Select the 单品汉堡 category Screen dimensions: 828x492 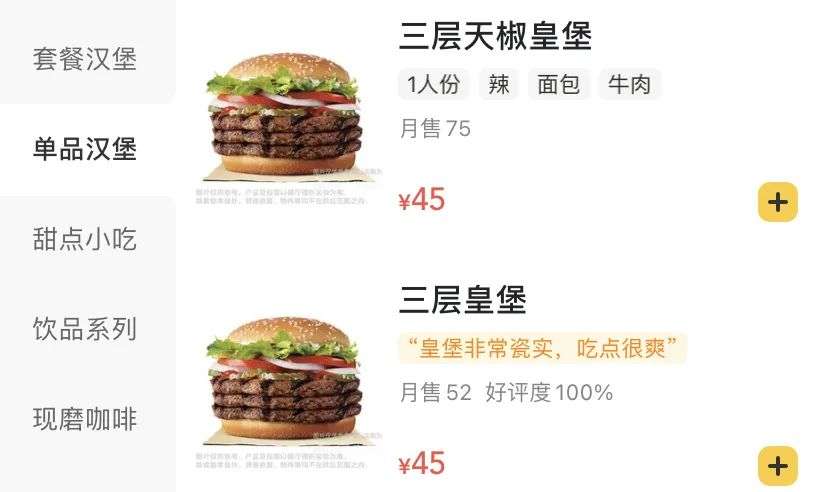(x=85, y=149)
